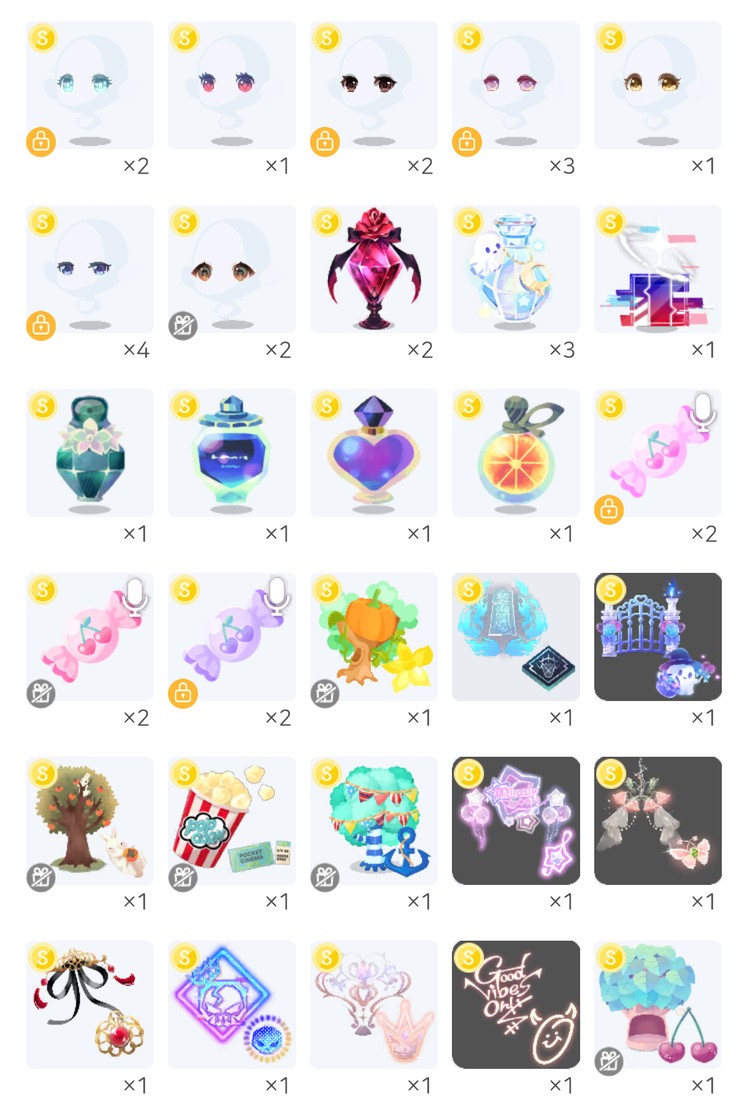This screenshot has width=750, height=1106.
Task: Choose the green flower perfume bottle
Action: tap(90, 453)
